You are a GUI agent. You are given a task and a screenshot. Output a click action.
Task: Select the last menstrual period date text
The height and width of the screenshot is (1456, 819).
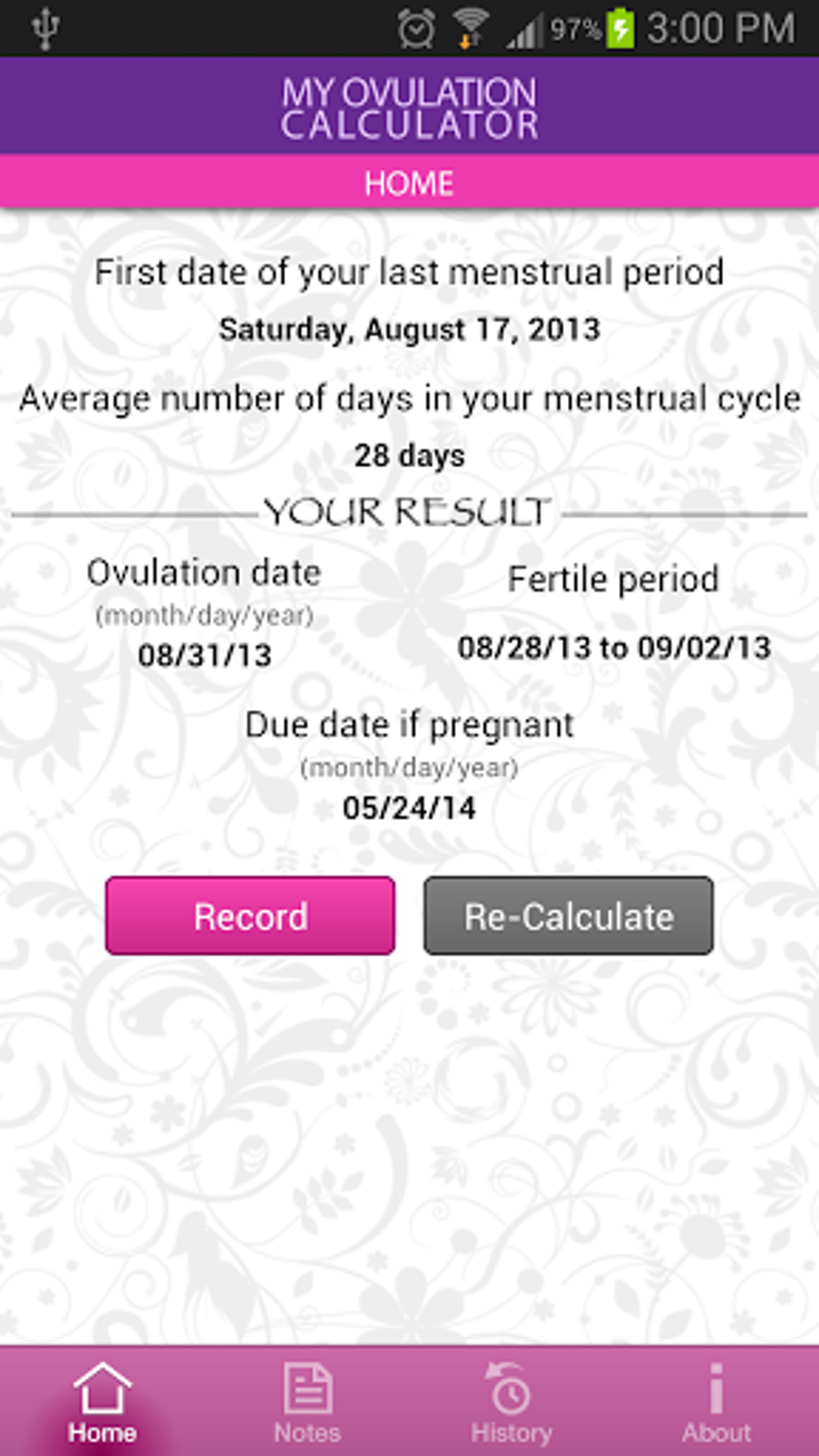point(409,328)
